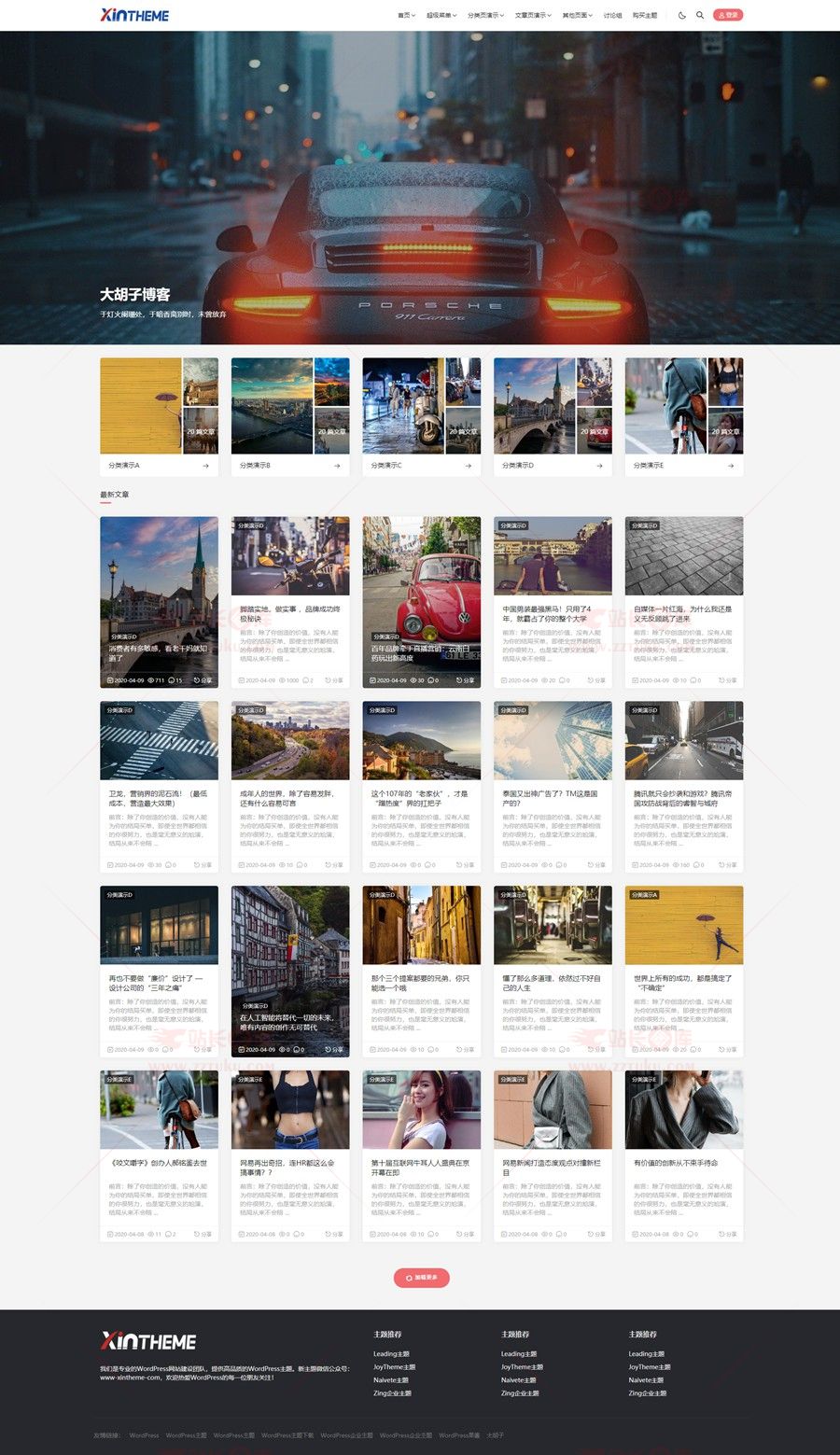Open the 讨论组 nav link
The width and height of the screenshot is (840, 1455).
click(612, 15)
